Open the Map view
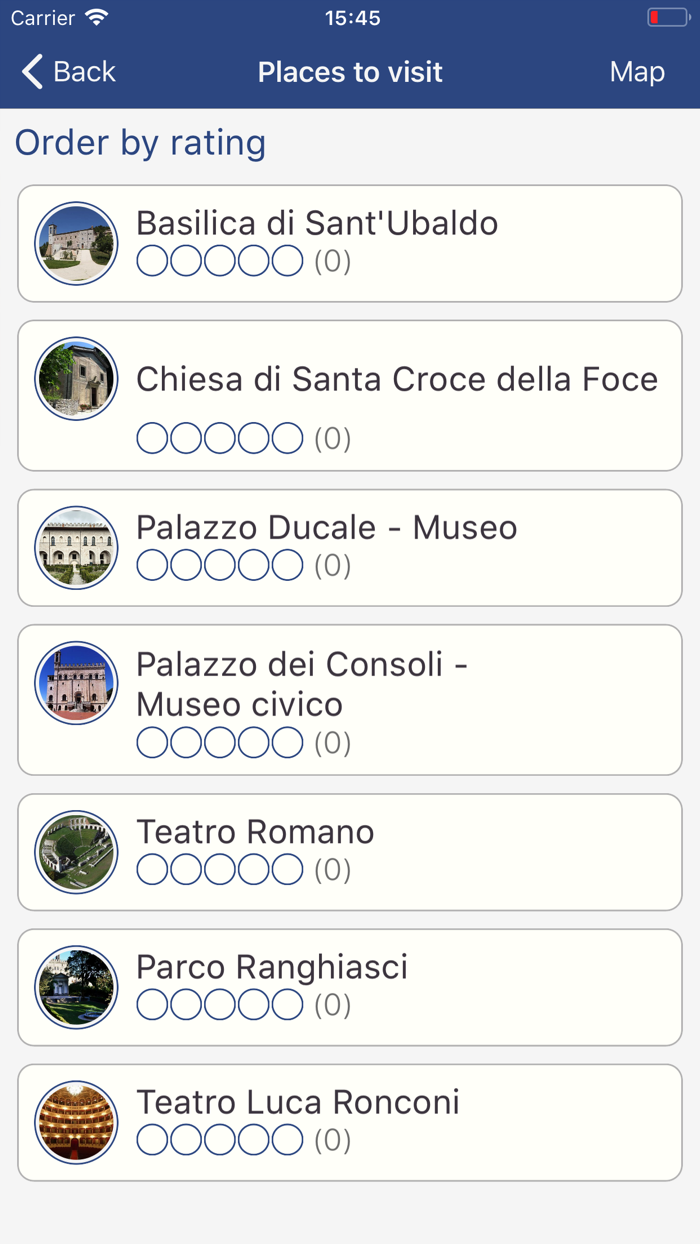 [637, 72]
